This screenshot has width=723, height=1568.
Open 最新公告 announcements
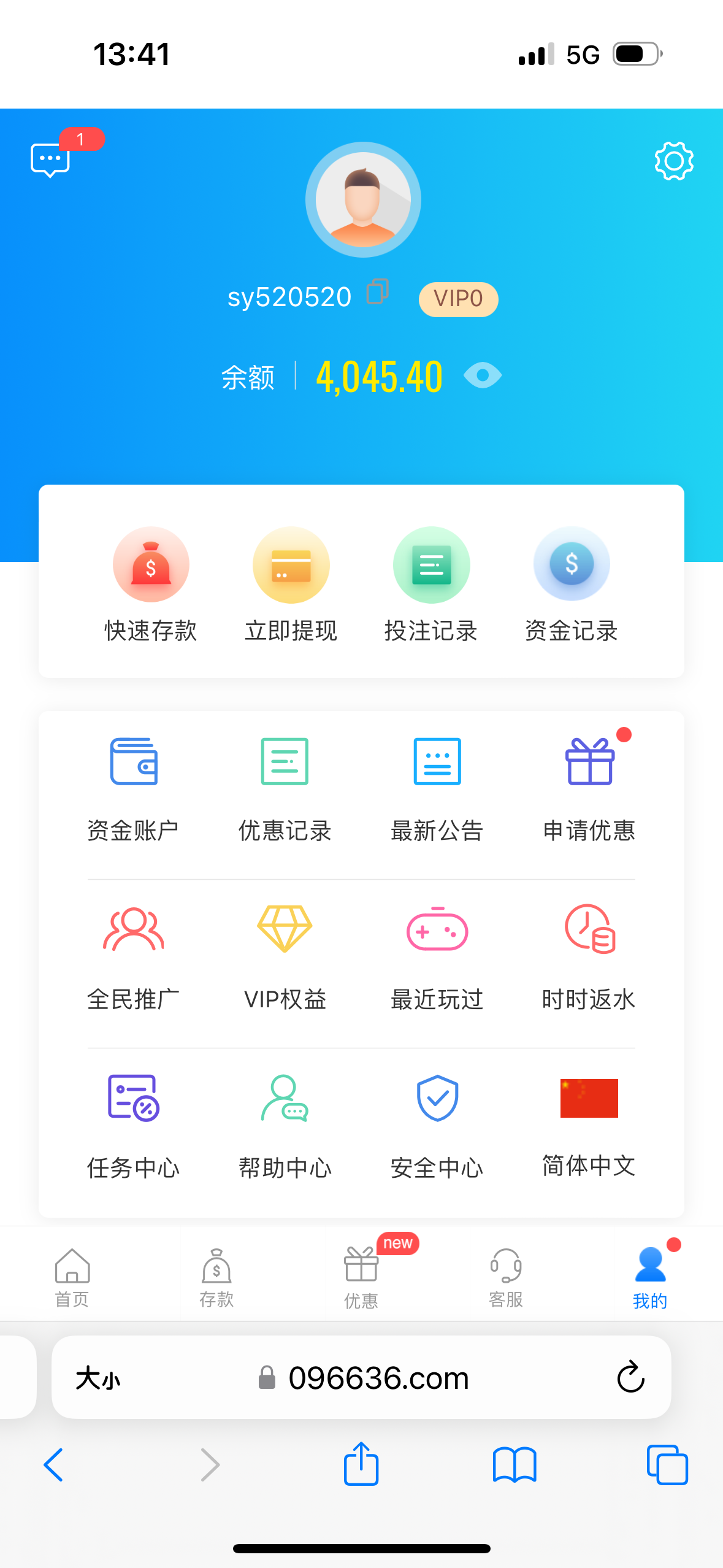437,790
